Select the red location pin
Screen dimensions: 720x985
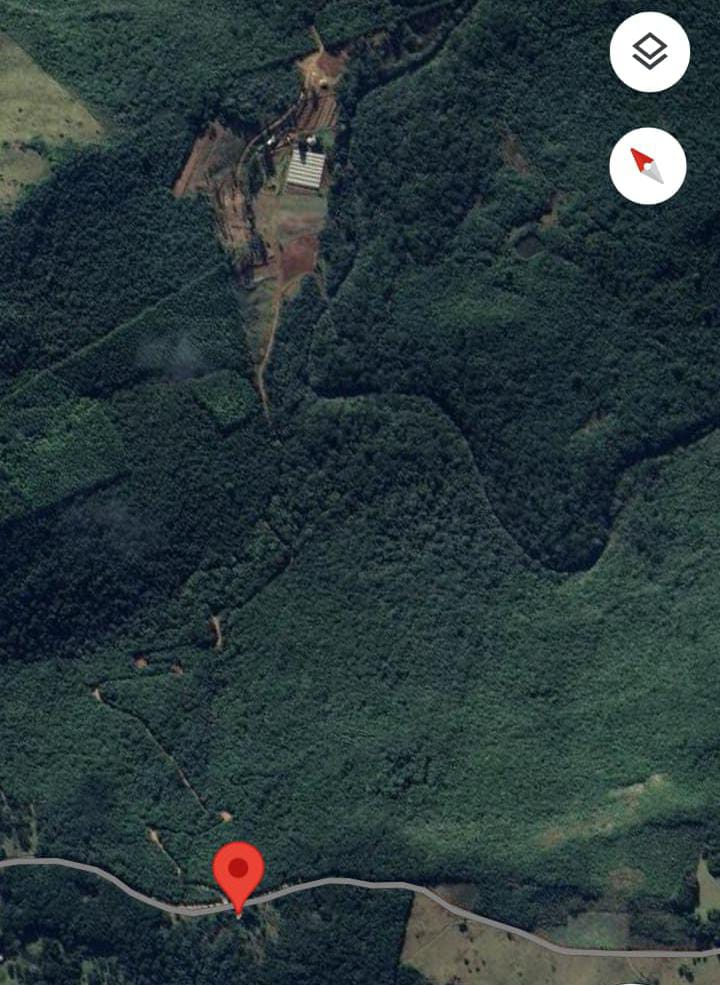[238, 873]
